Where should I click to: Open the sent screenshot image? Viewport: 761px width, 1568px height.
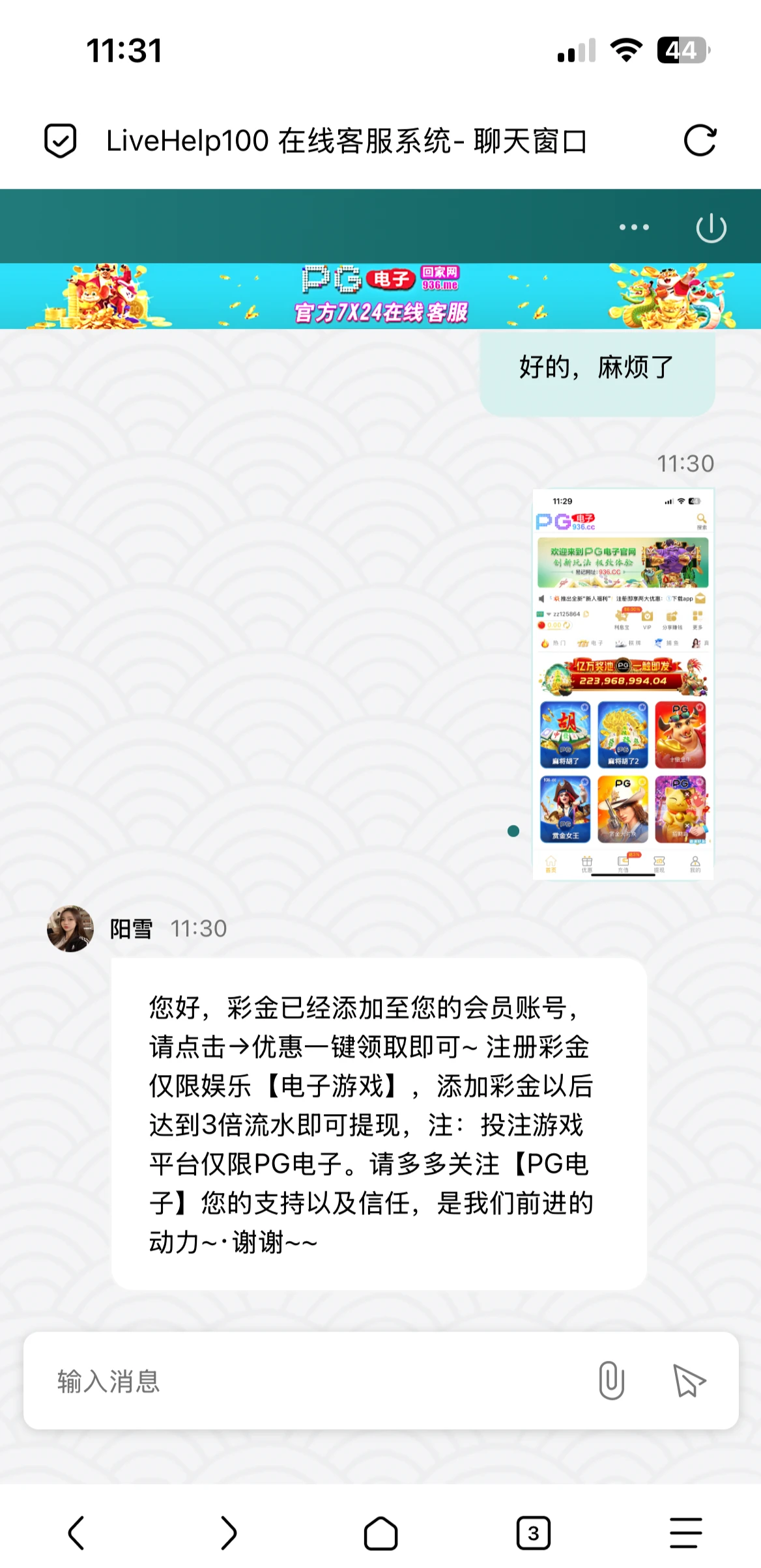623,684
